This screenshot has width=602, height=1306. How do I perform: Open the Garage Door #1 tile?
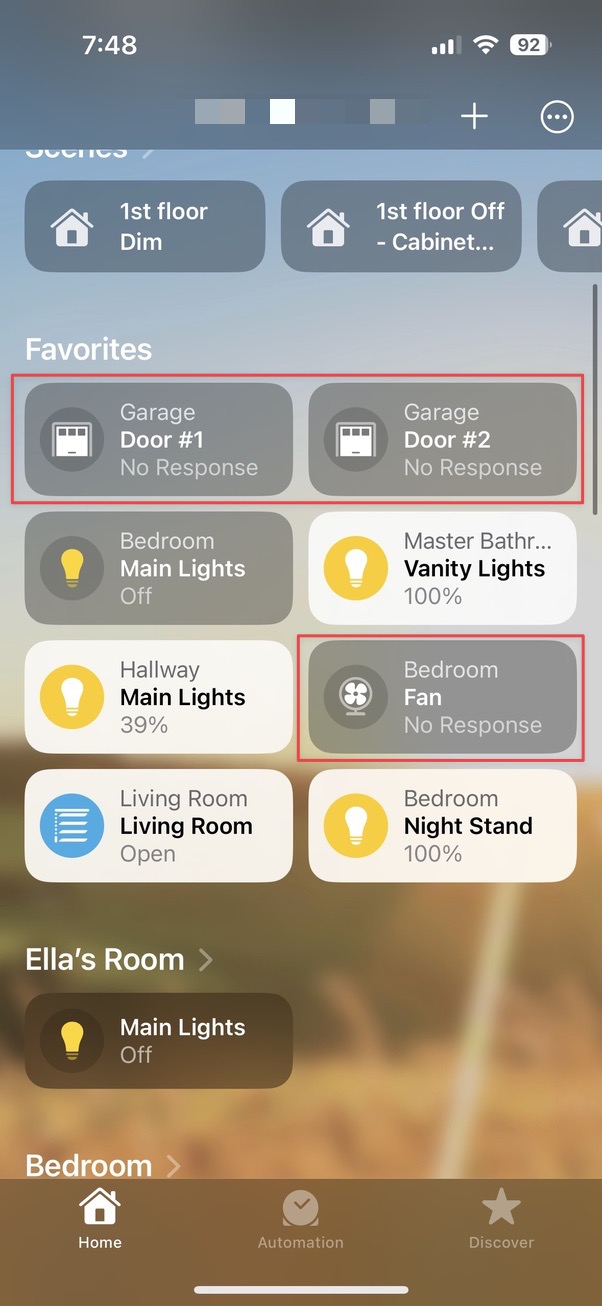click(159, 440)
